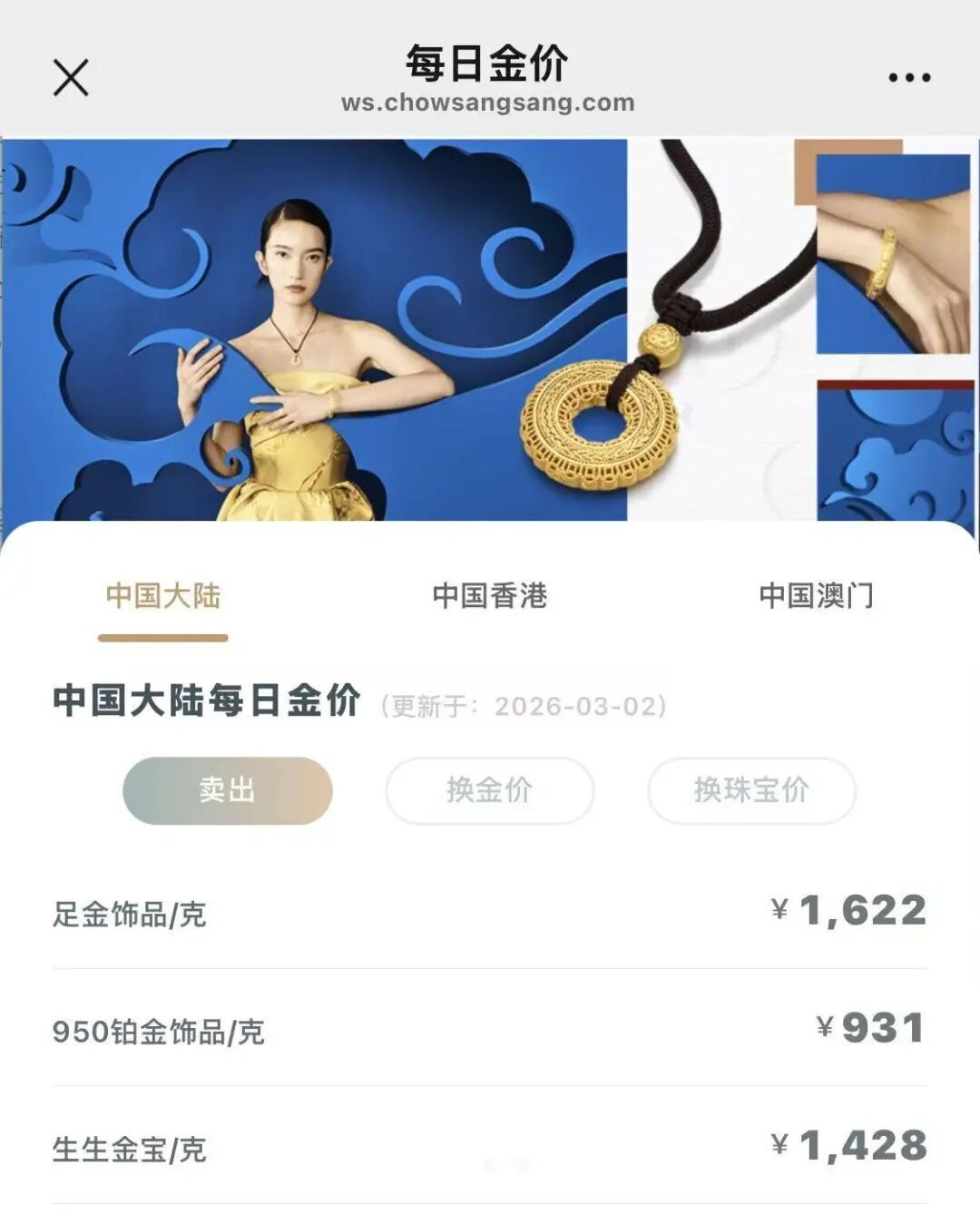Open the three-dot overflow menu
The image size is (980, 1224).
coord(909,78)
